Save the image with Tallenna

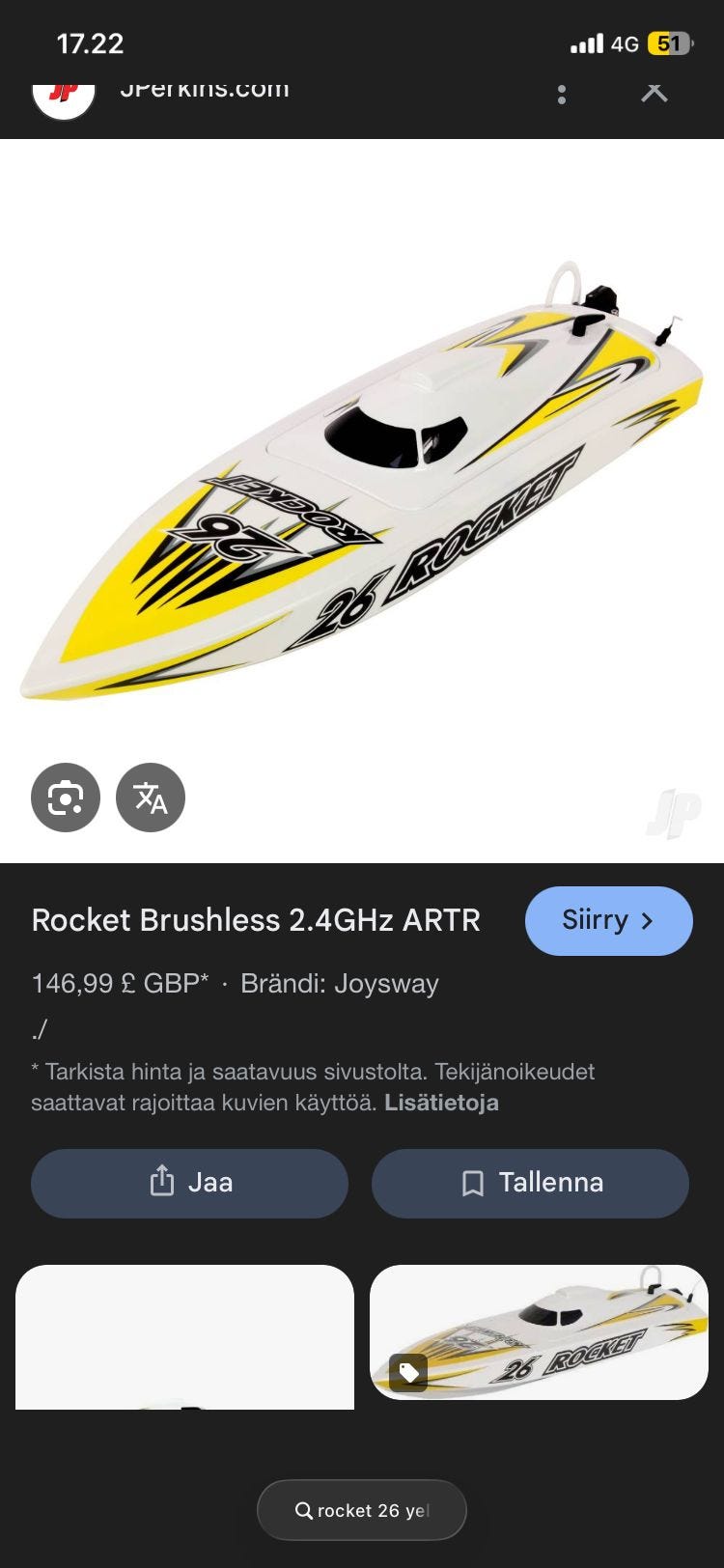tap(530, 1183)
